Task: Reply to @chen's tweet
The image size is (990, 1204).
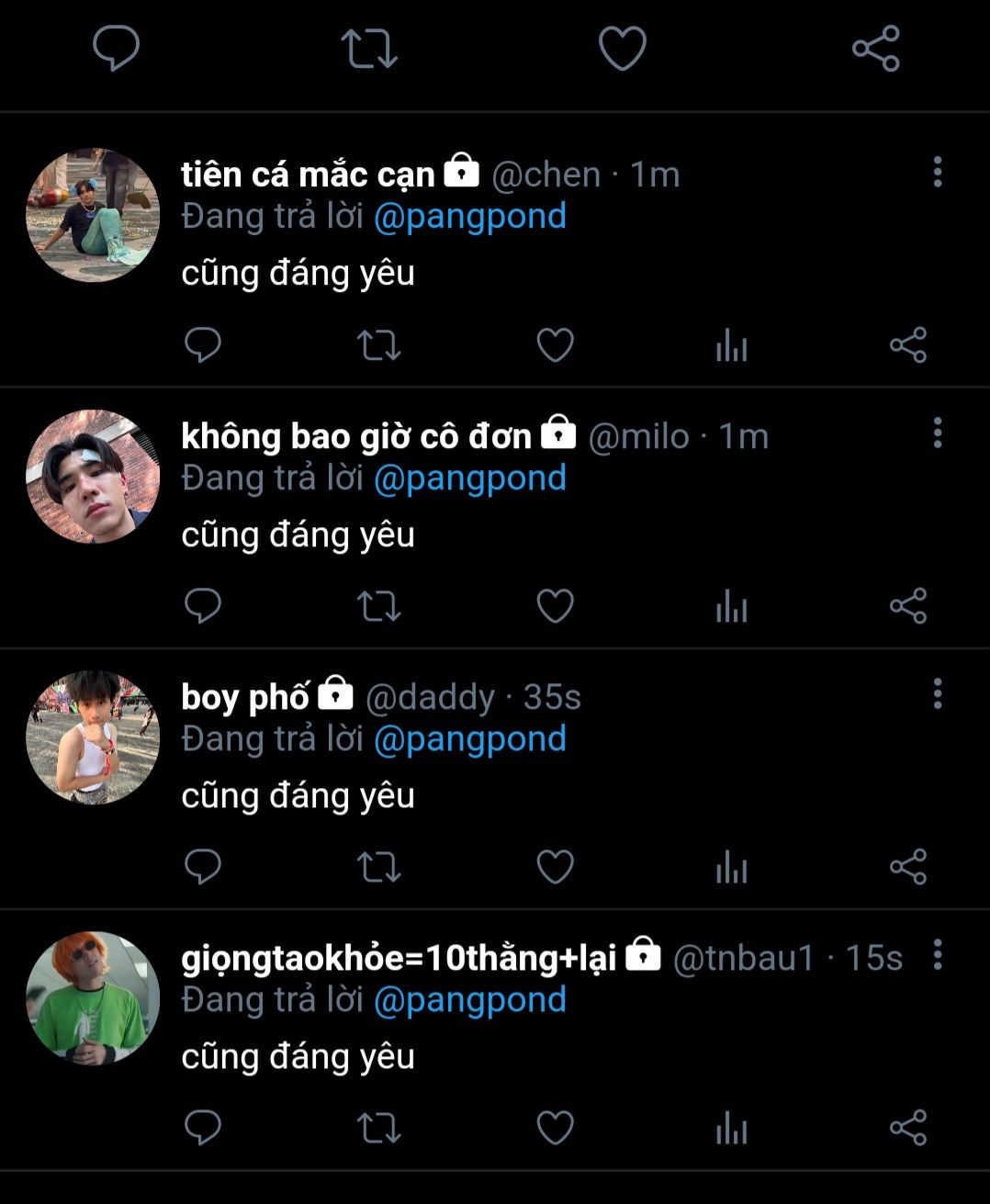Action: 203,345
